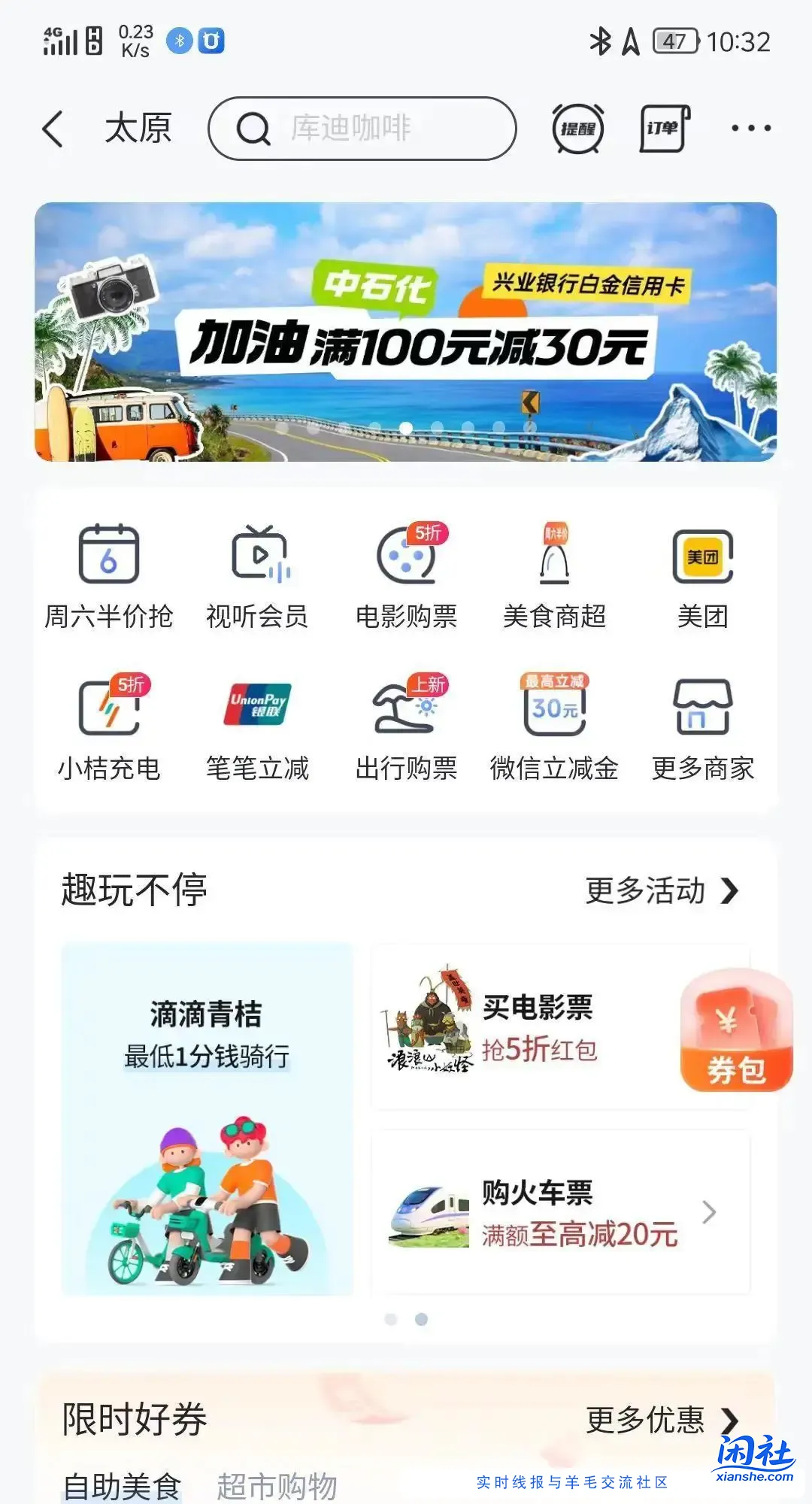The height and width of the screenshot is (1504, 812).
Task: Open the 提醒 reminder bell icon
Action: point(577,128)
